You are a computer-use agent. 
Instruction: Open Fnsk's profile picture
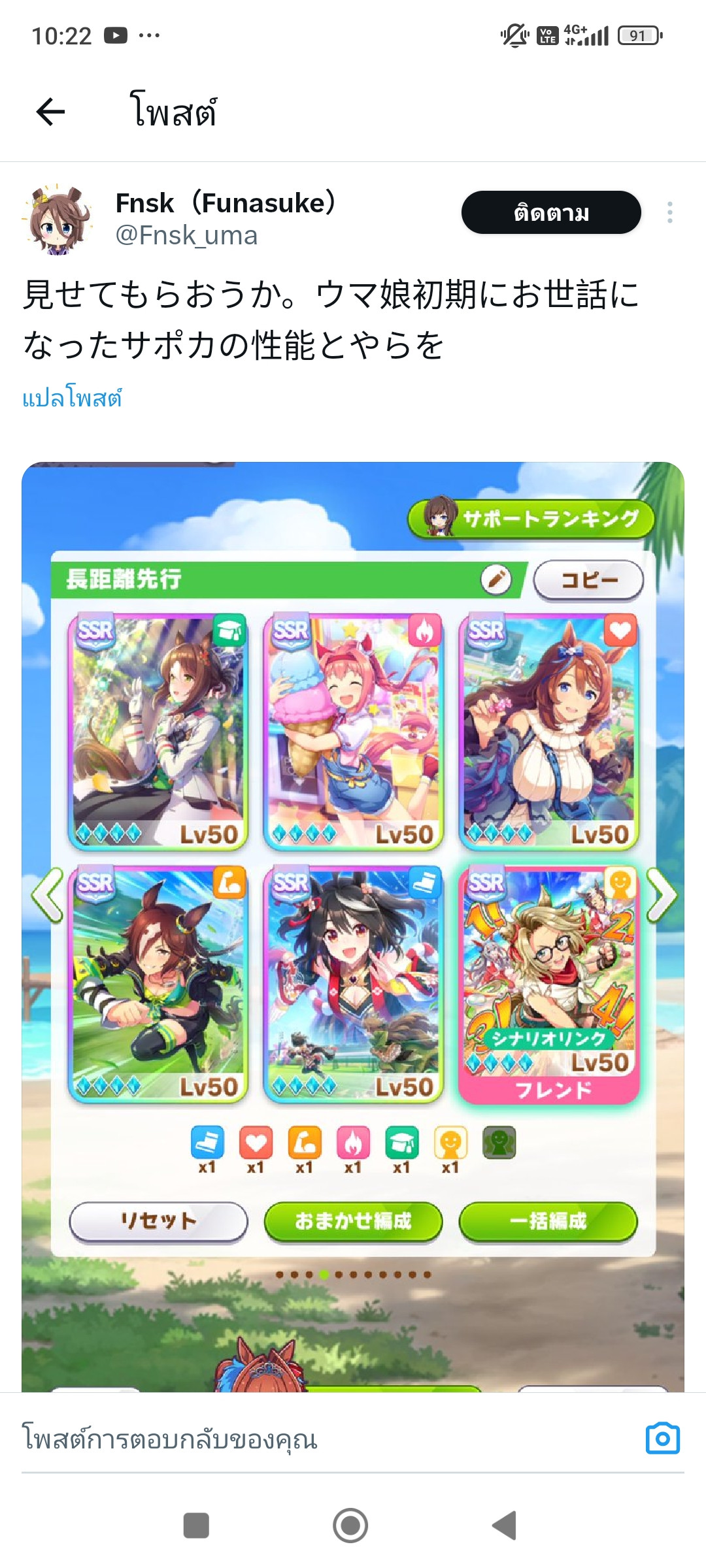58,220
